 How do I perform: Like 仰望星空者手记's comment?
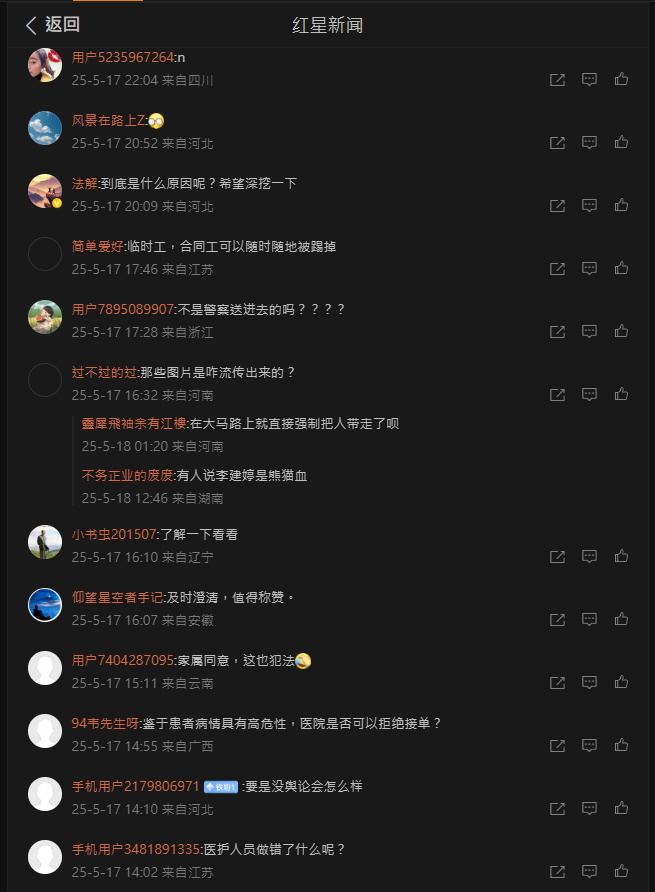coord(621,620)
